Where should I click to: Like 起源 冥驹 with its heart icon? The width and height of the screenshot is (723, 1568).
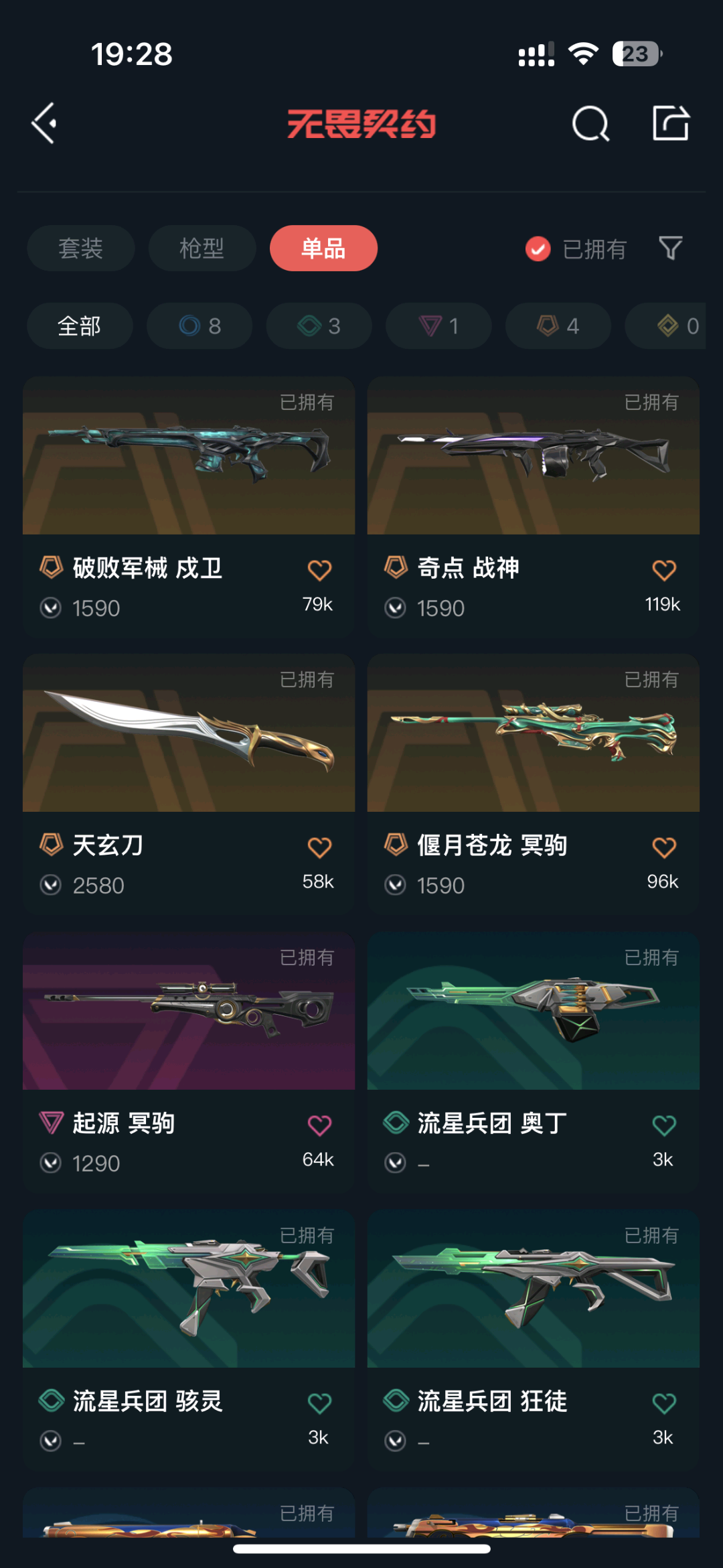pyautogui.click(x=319, y=1126)
